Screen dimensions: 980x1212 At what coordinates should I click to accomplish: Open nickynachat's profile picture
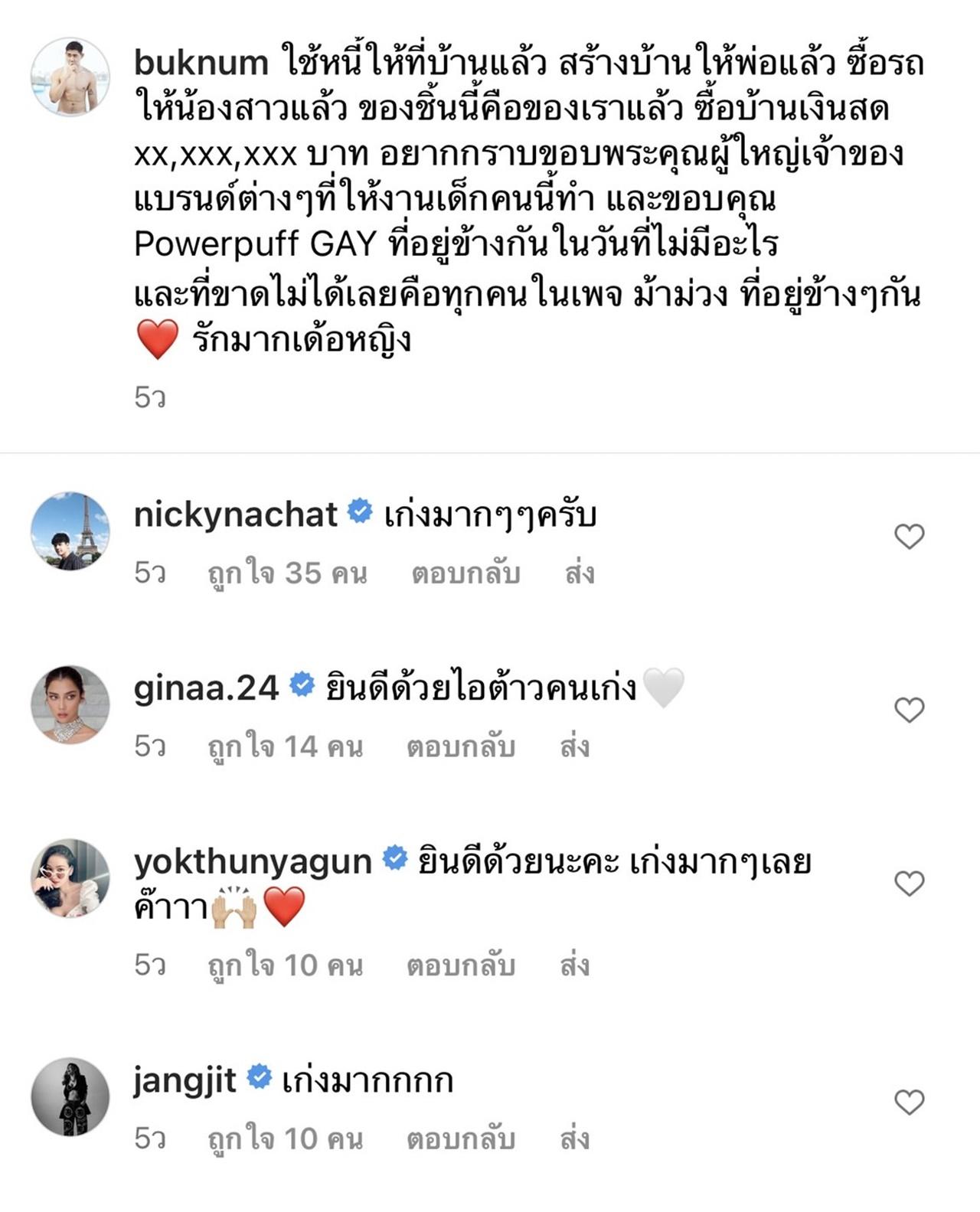(70, 531)
